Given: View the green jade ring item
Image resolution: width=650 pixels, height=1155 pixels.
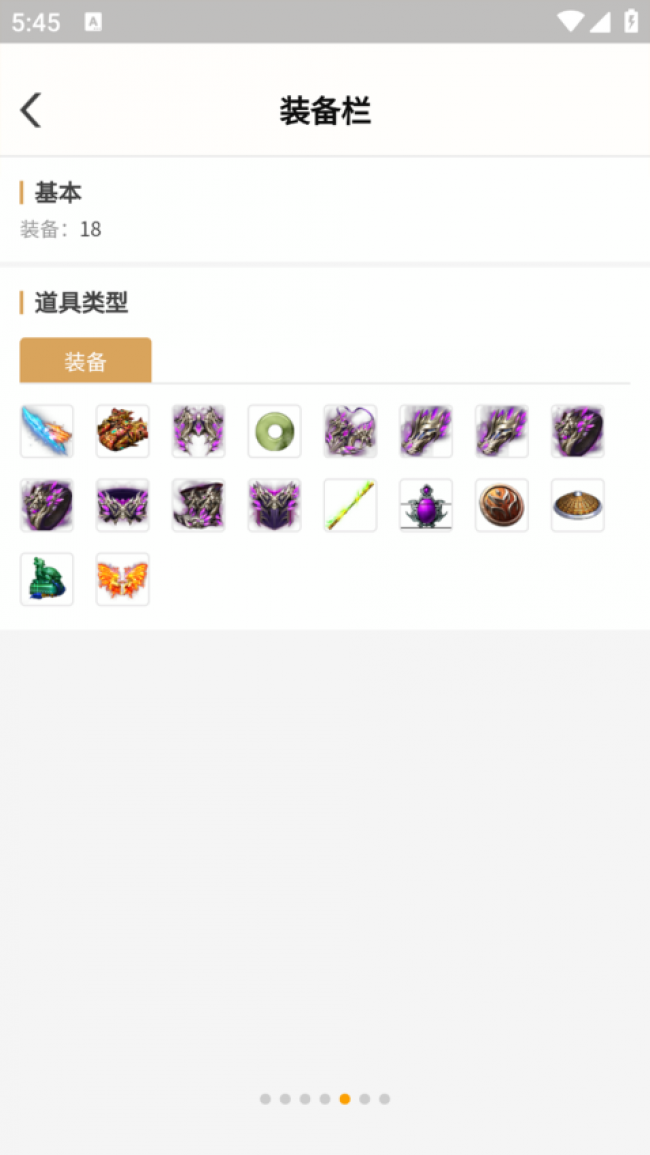Looking at the screenshot, I should (275, 432).
